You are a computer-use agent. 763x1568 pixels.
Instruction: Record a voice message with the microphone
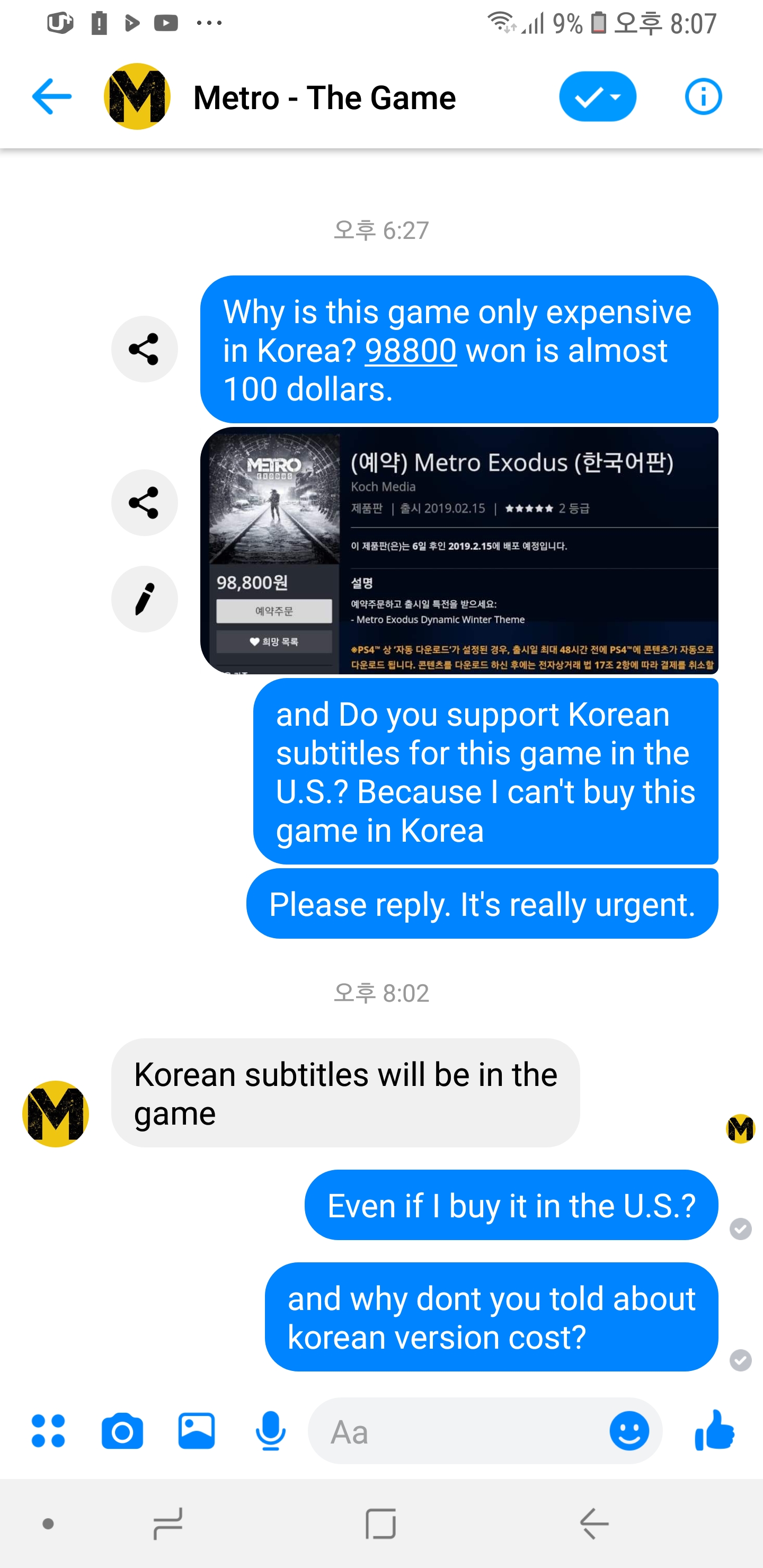270,1430
